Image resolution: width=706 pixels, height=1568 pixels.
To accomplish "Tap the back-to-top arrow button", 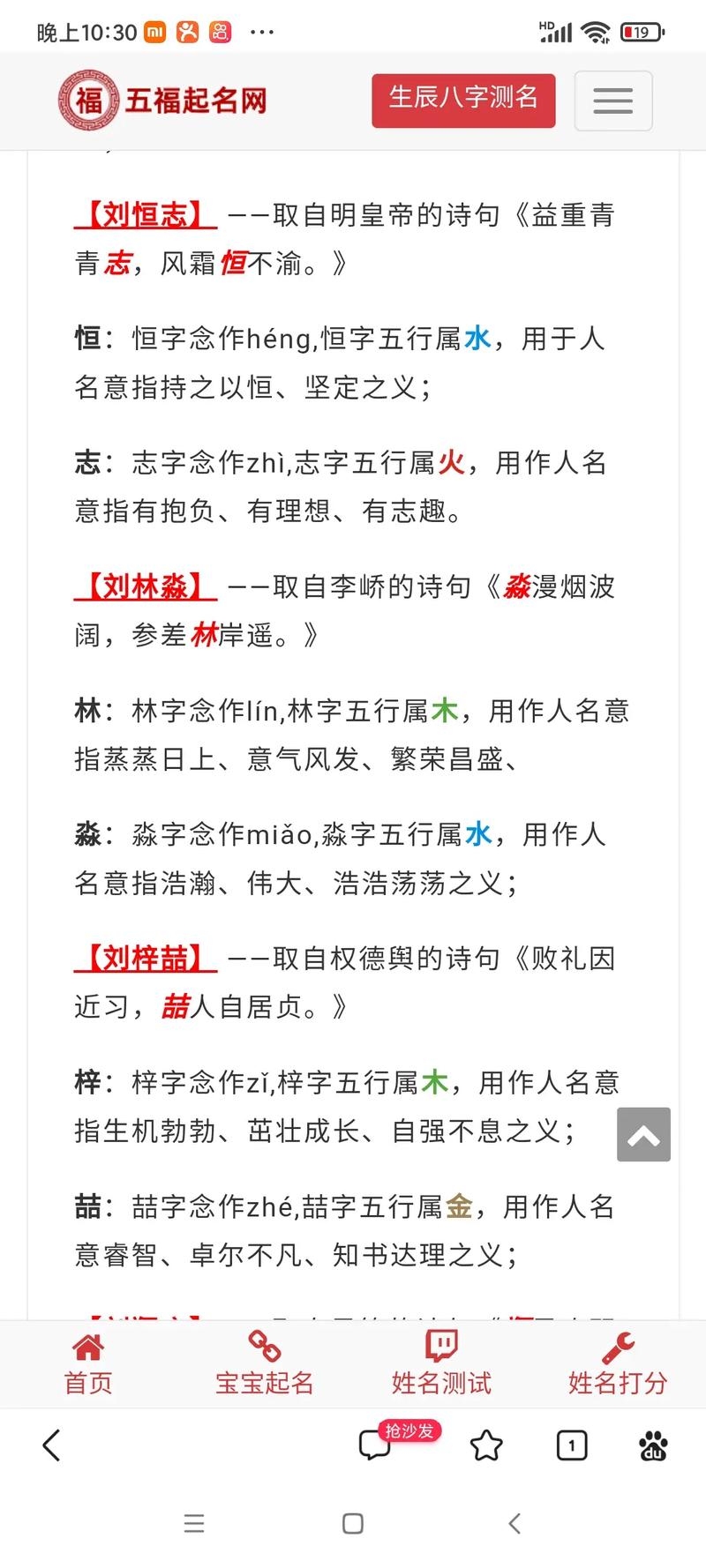I will click(643, 1135).
